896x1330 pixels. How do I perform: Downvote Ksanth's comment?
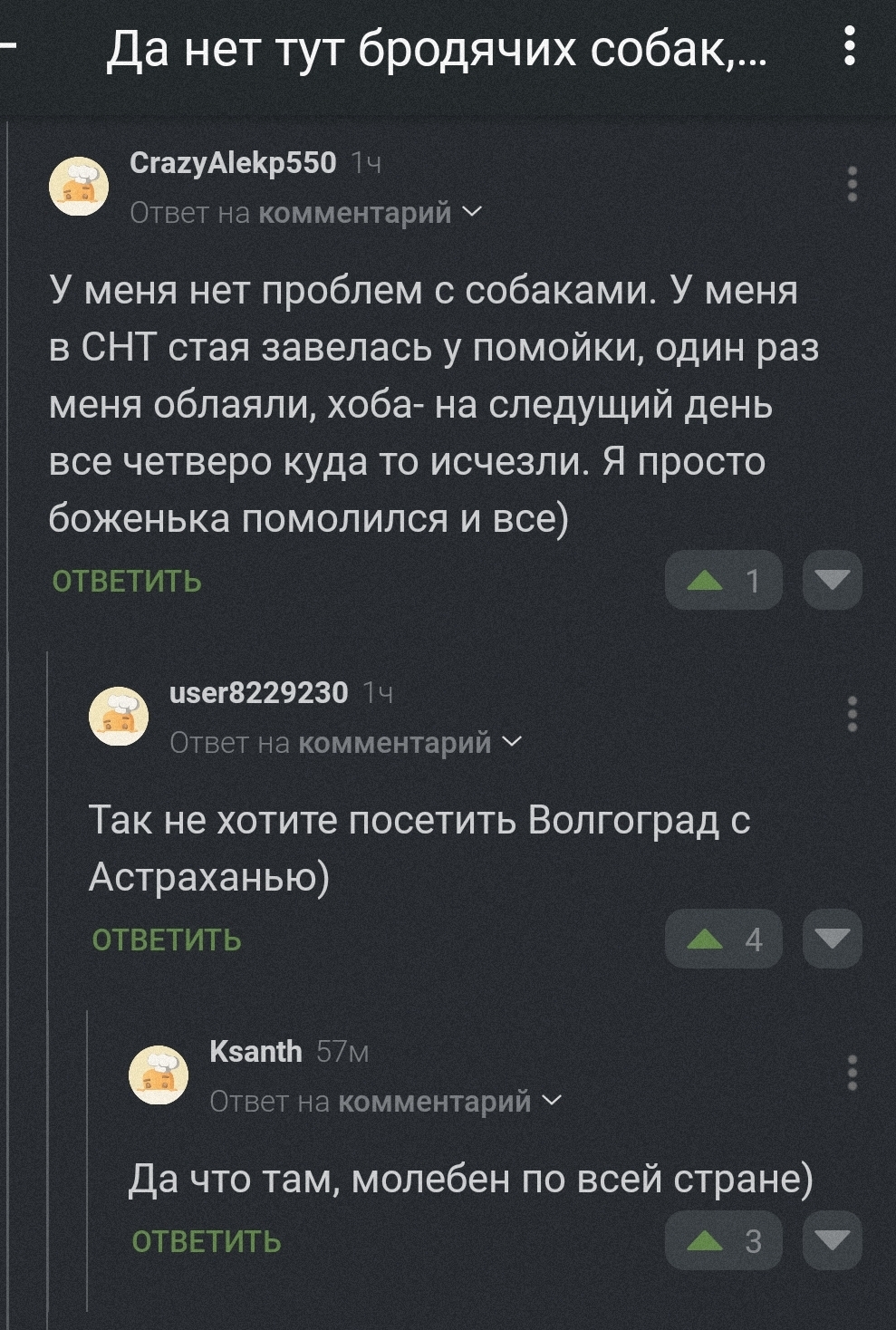point(833,1240)
